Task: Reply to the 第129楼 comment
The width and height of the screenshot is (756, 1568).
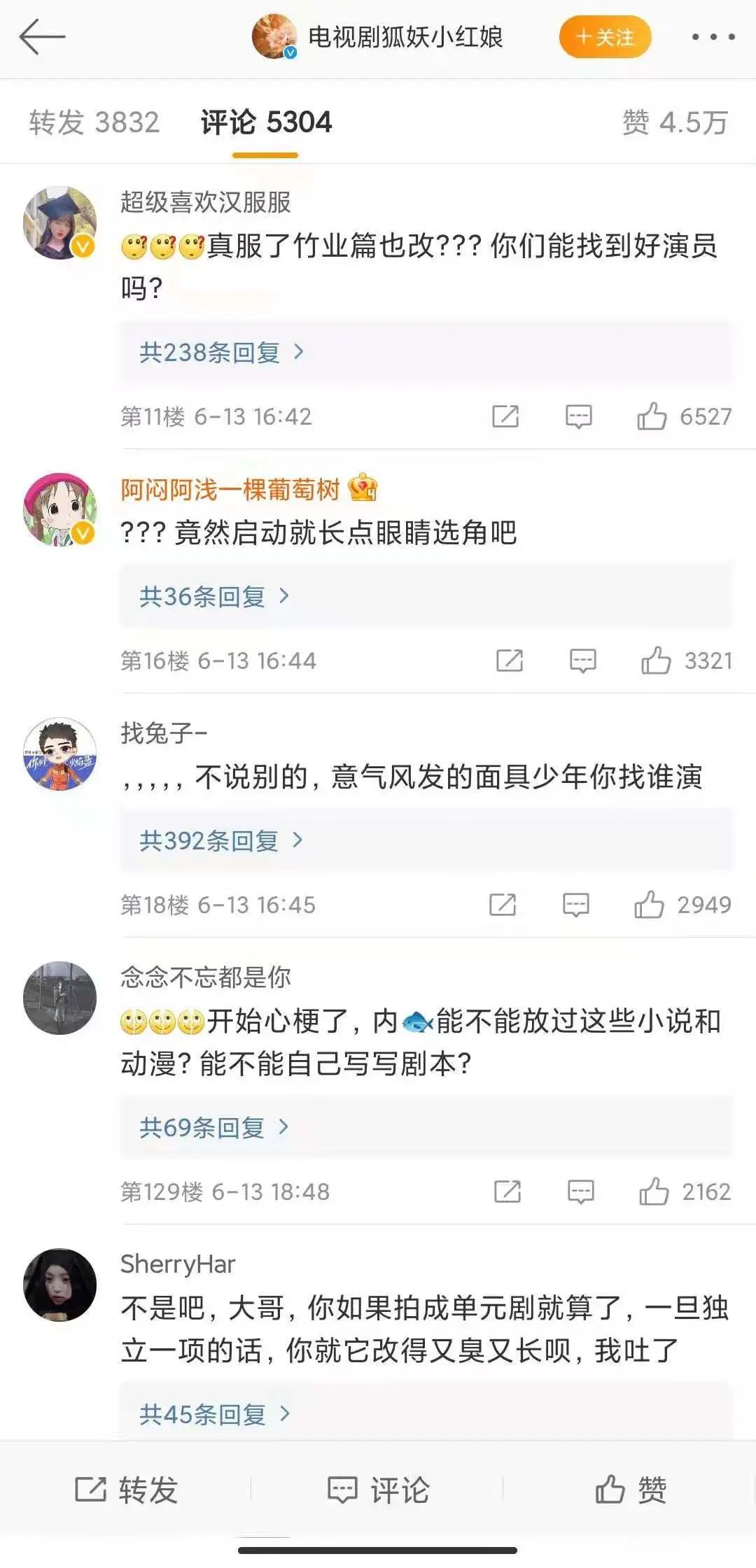Action: 580,1192
